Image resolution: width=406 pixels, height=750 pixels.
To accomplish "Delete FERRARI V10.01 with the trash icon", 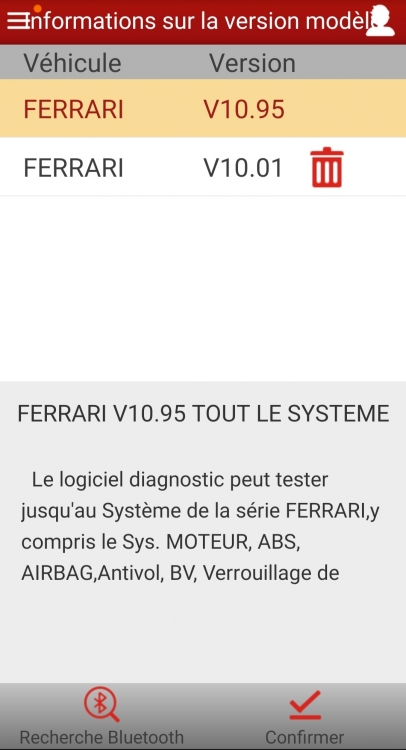I will 327,167.
